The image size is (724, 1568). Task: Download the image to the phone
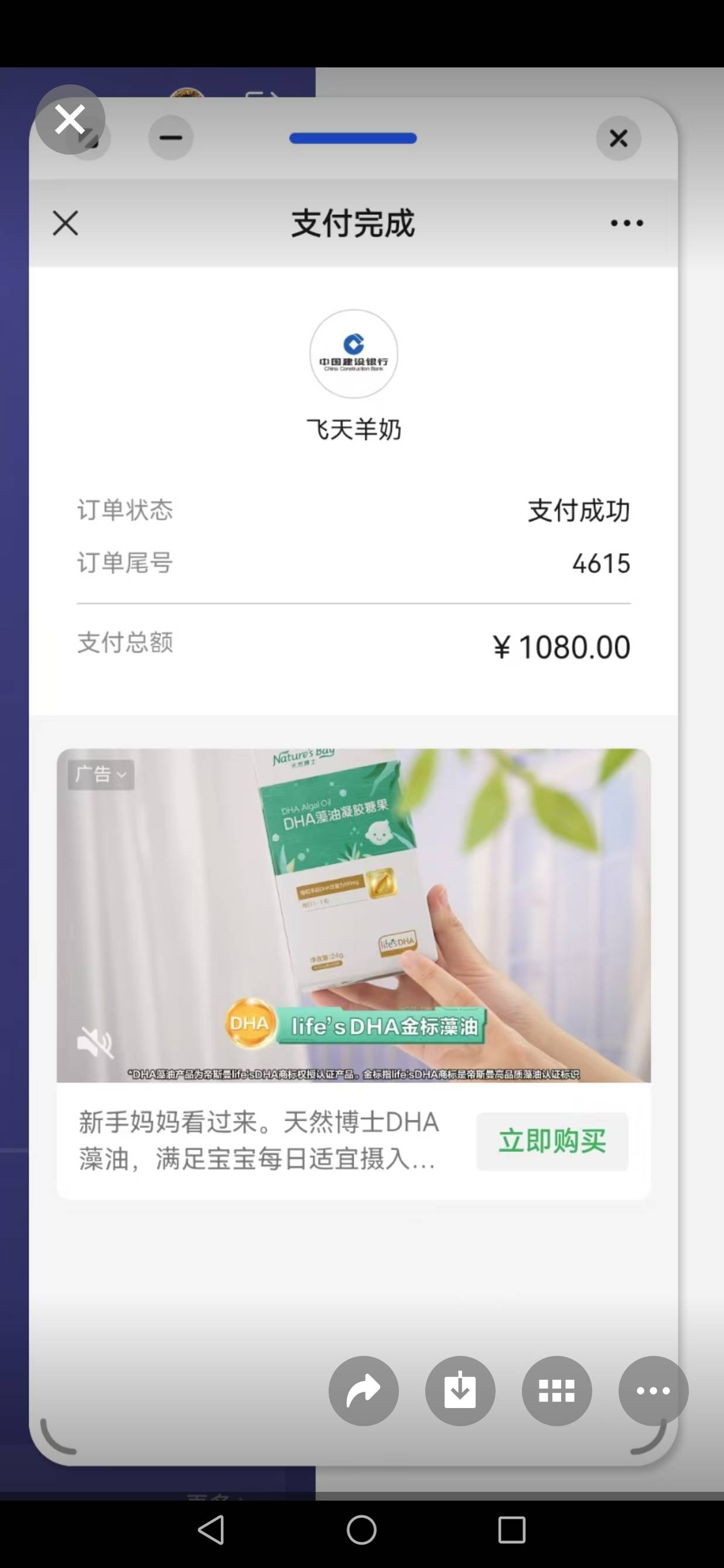pos(460,1390)
